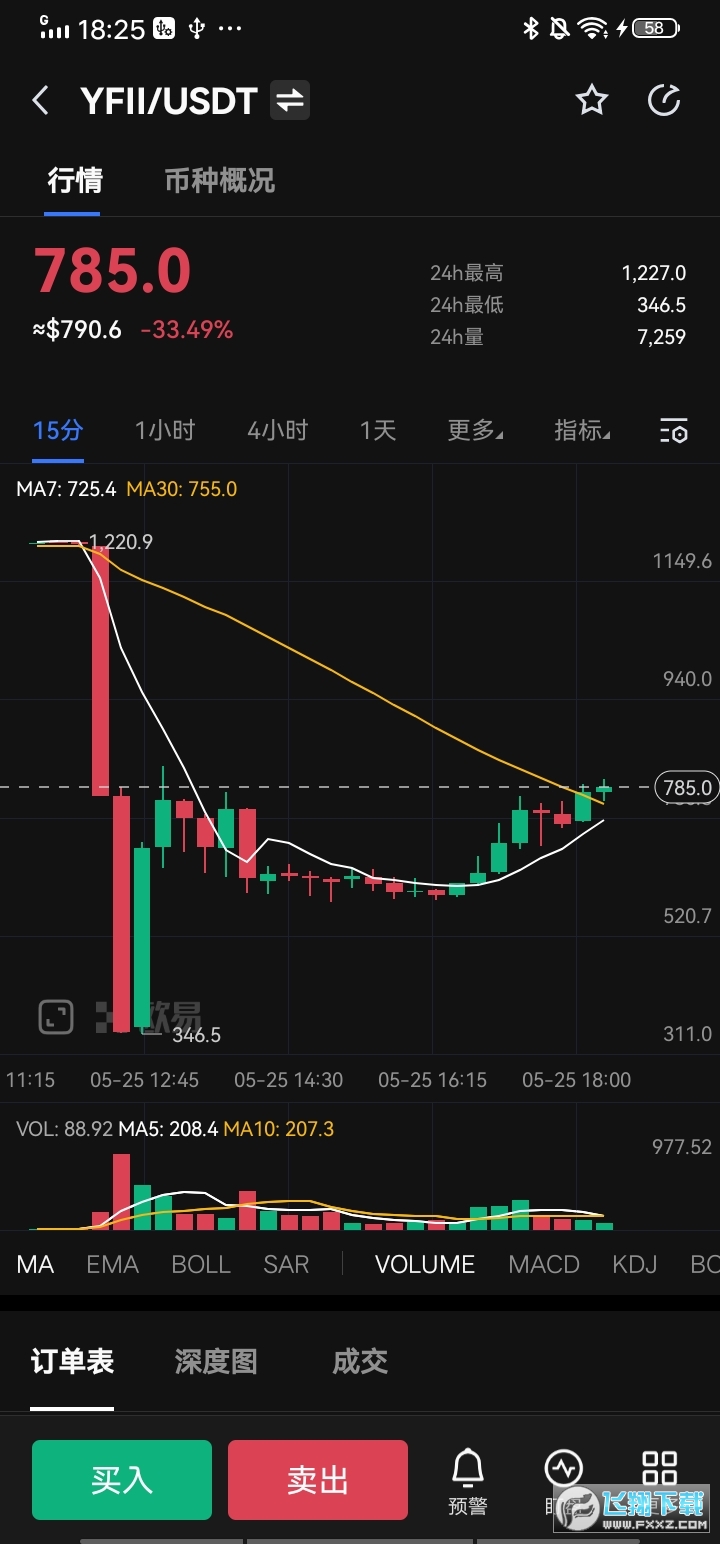Switch to the 币种概况 tab

219,181
